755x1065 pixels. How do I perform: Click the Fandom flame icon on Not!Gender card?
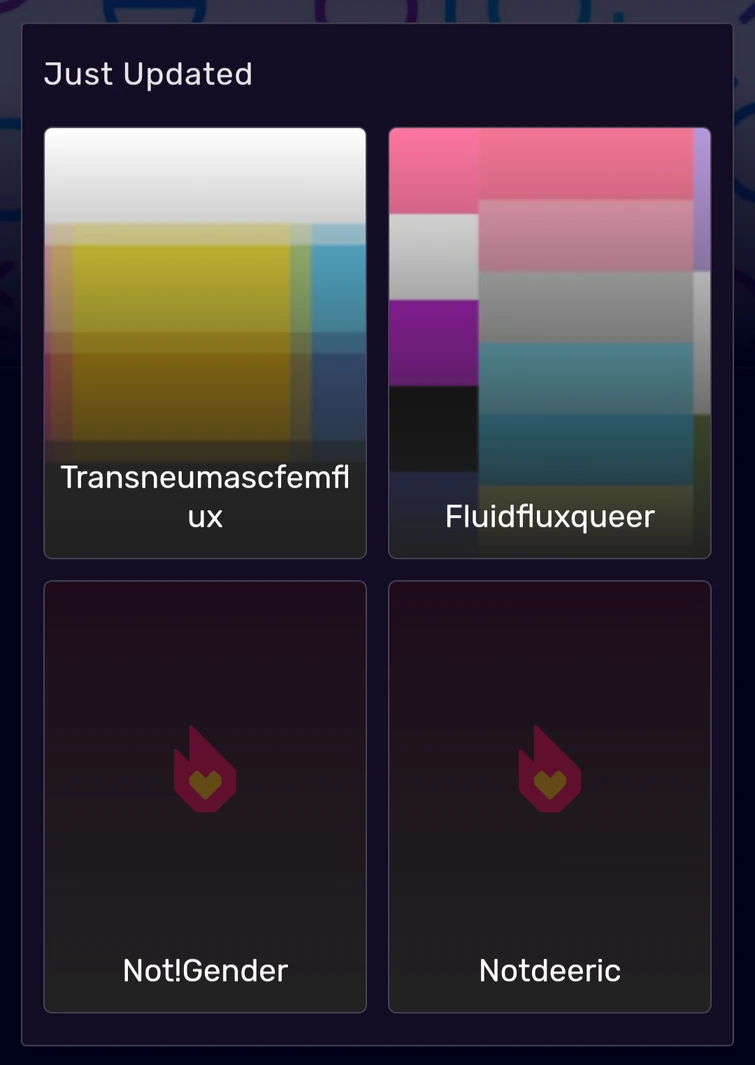pyautogui.click(x=205, y=770)
